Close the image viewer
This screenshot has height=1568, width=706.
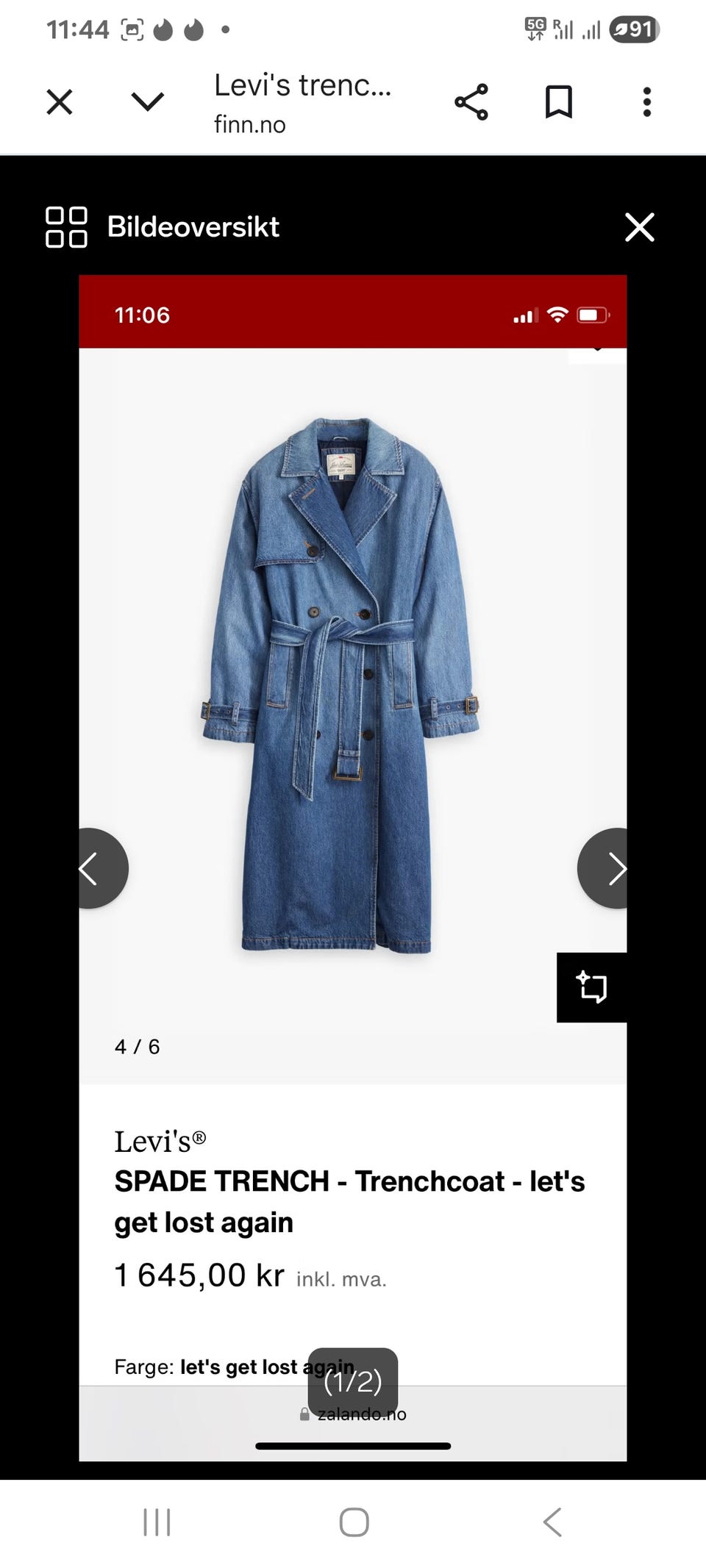(639, 227)
